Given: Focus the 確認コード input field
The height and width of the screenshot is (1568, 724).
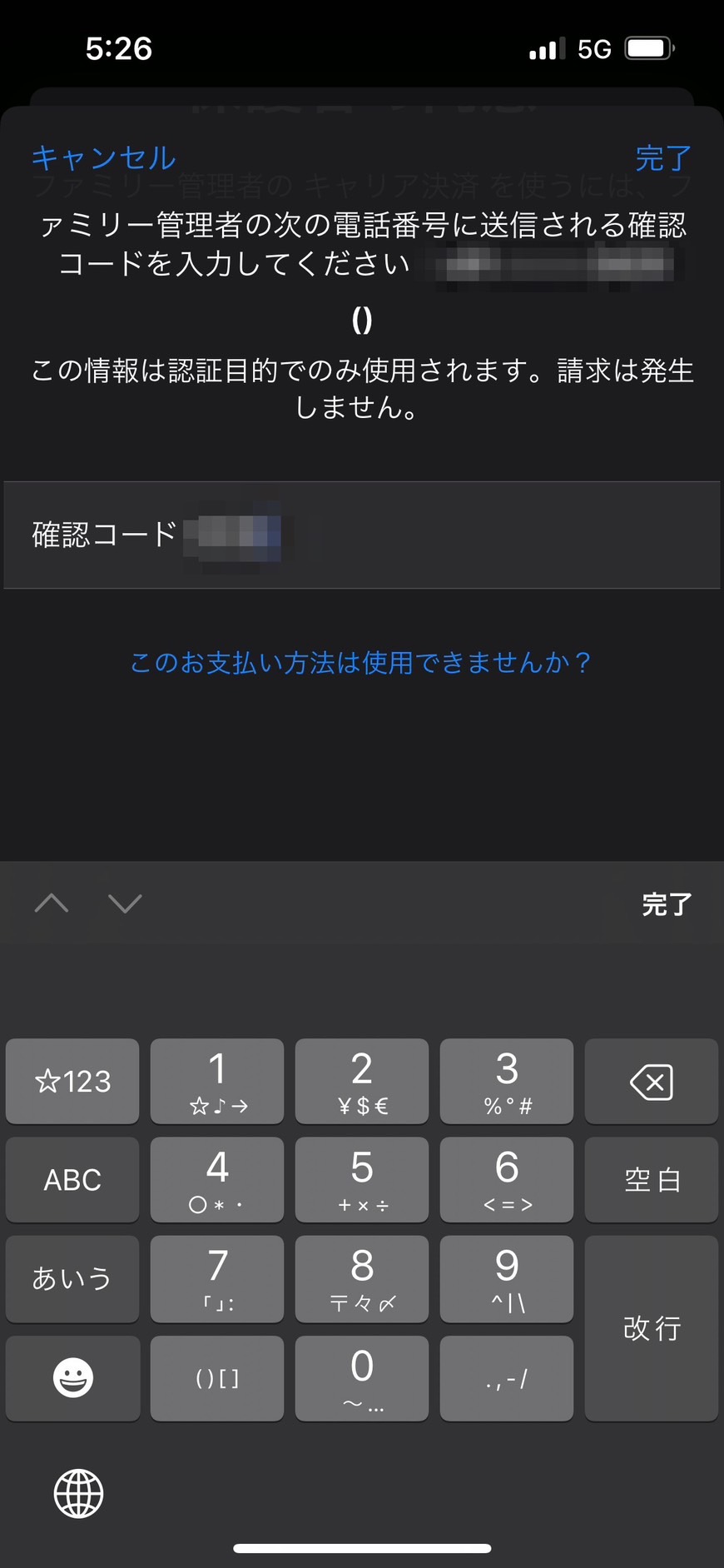Looking at the screenshot, I should tap(362, 535).
